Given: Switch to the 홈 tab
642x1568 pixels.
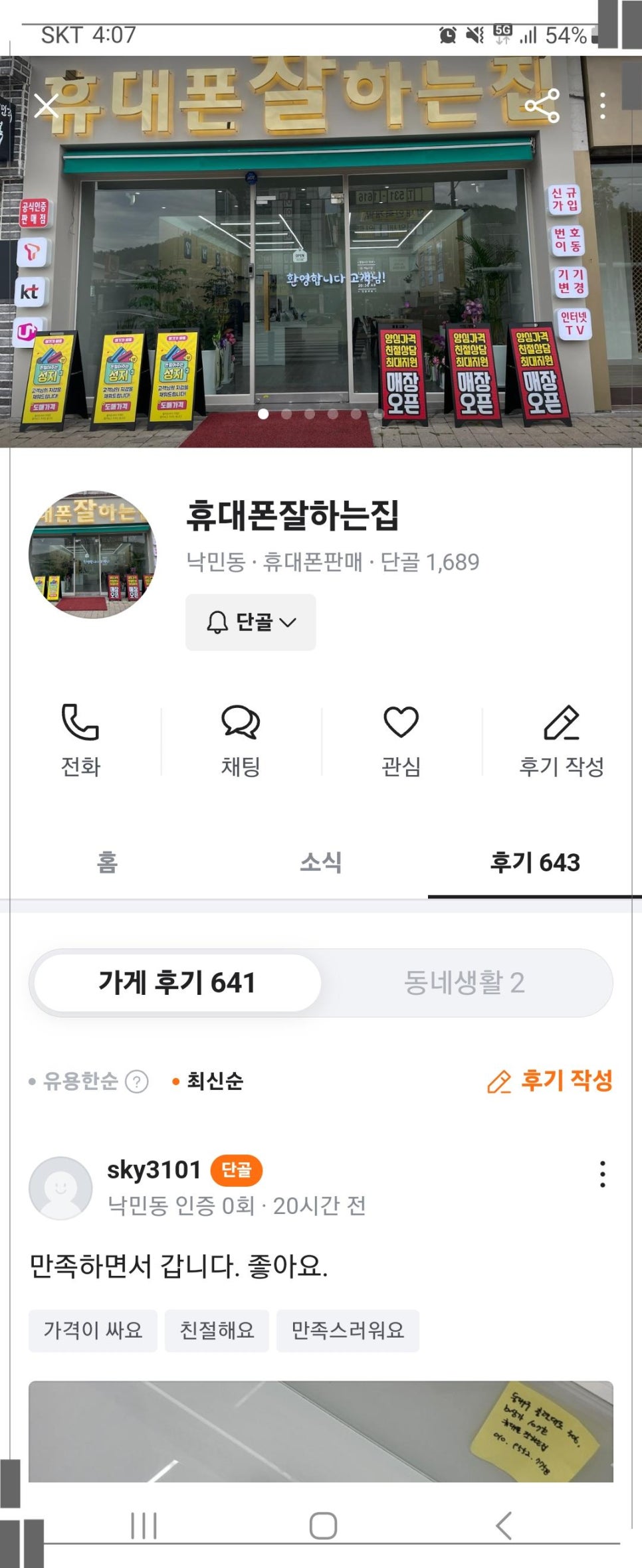Looking at the screenshot, I should pos(107,862).
